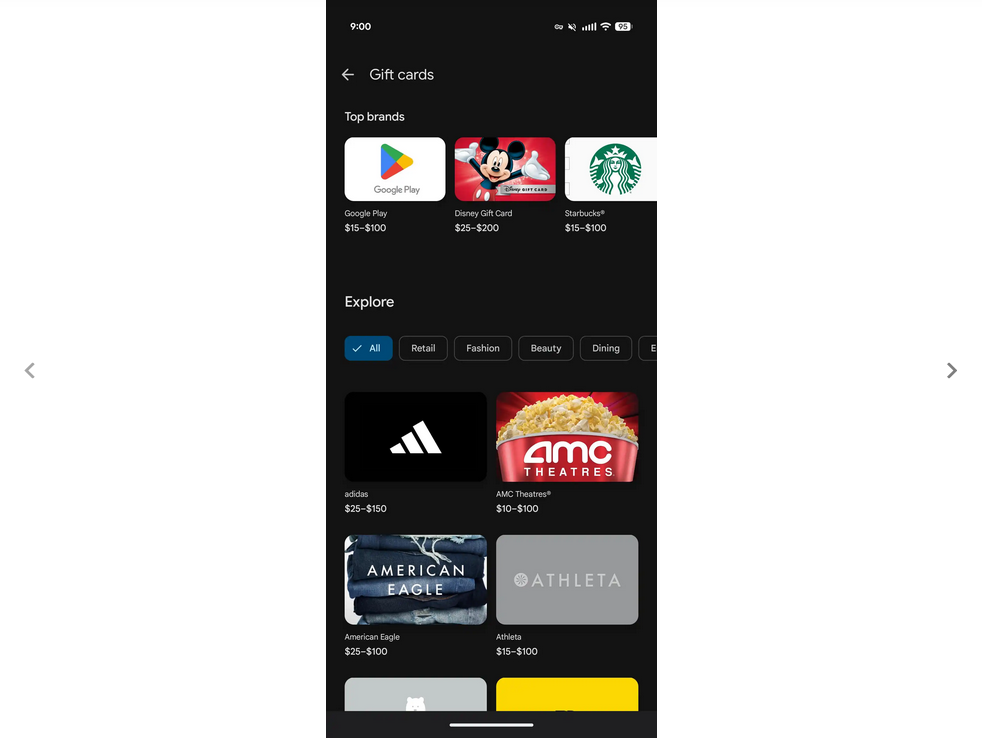Go back from Gift cards

[348, 75]
